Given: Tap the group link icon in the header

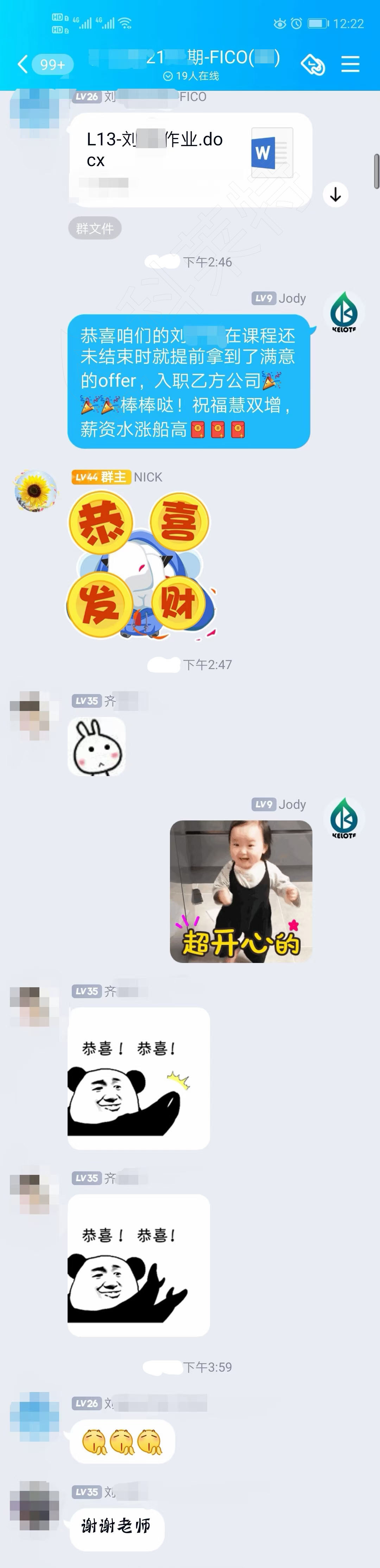Looking at the screenshot, I should coord(313,64).
